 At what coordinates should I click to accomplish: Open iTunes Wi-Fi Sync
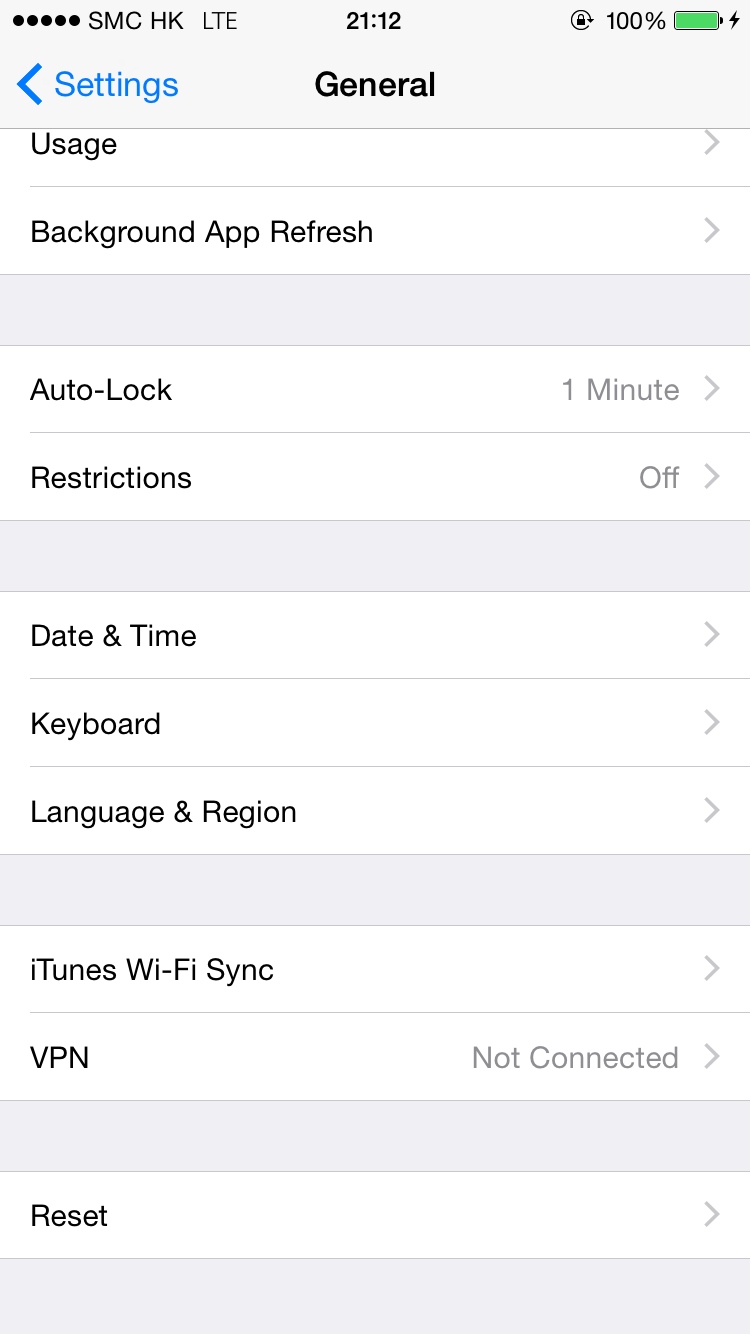(x=375, y=969)
